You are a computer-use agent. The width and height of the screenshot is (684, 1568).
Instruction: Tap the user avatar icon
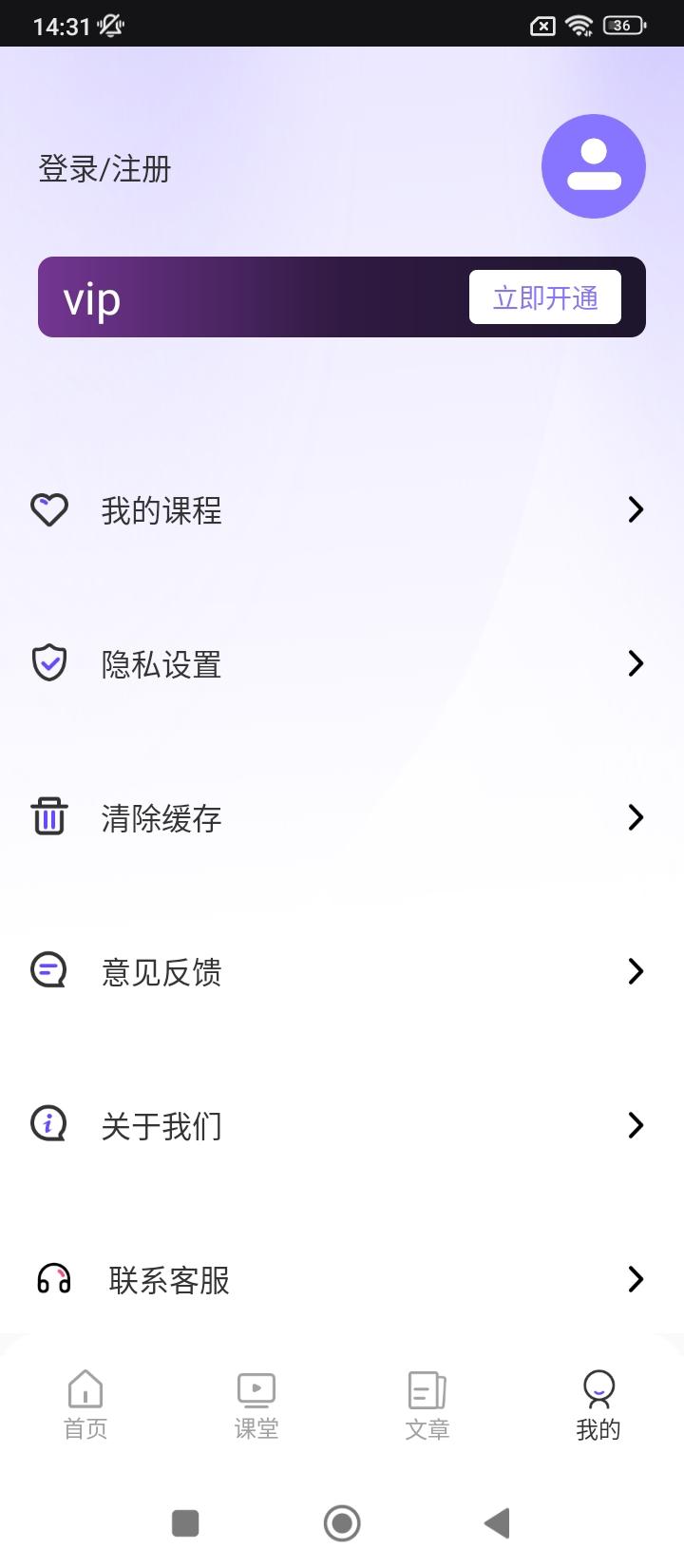point(594,166)
